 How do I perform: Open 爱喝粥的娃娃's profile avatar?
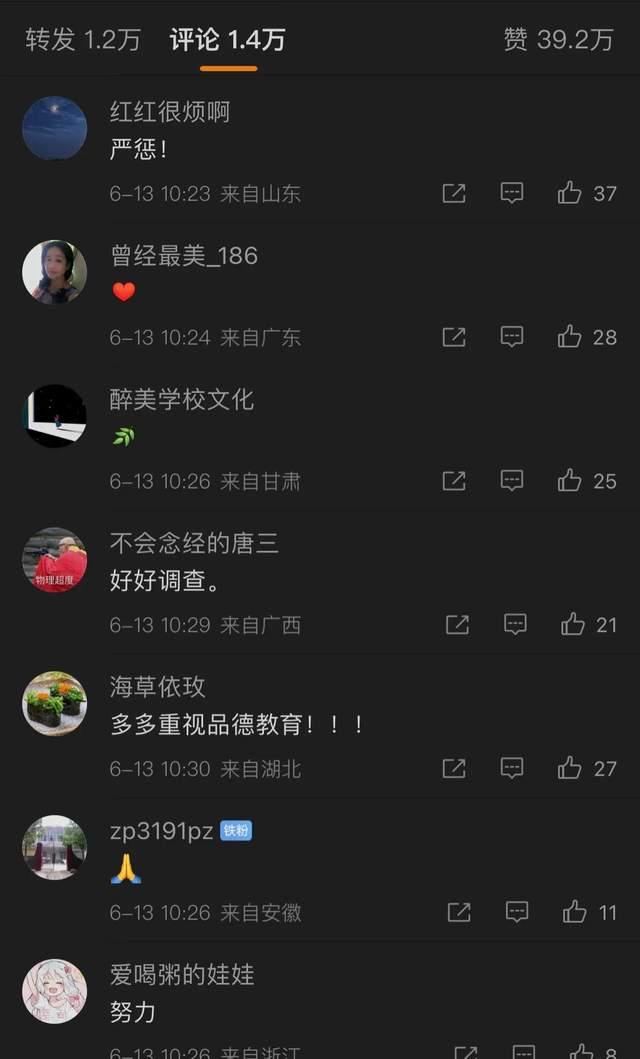coord(54,991)
